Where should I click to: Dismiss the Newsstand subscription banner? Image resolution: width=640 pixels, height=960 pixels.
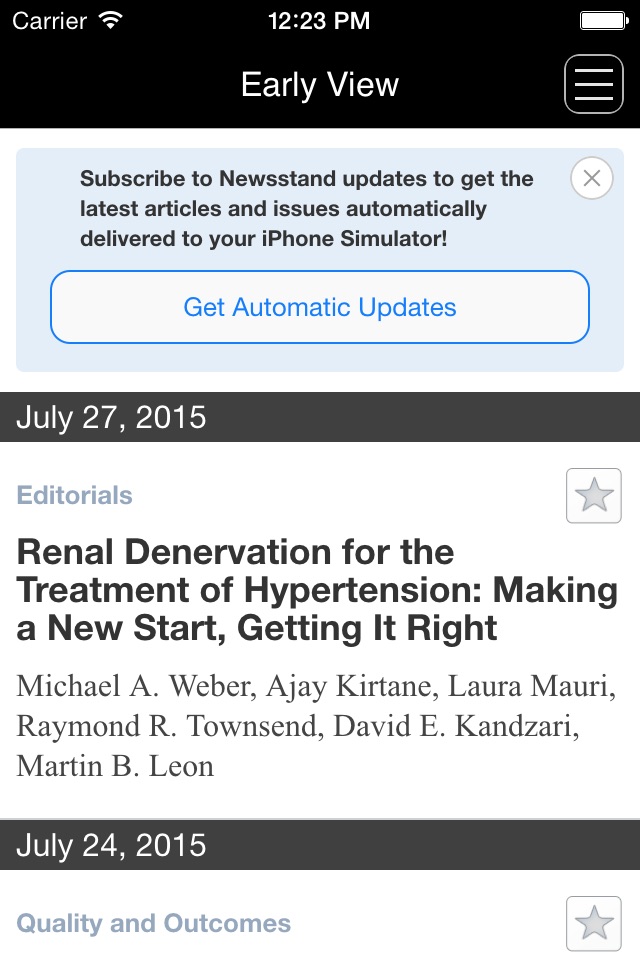(x=591, y=179)
